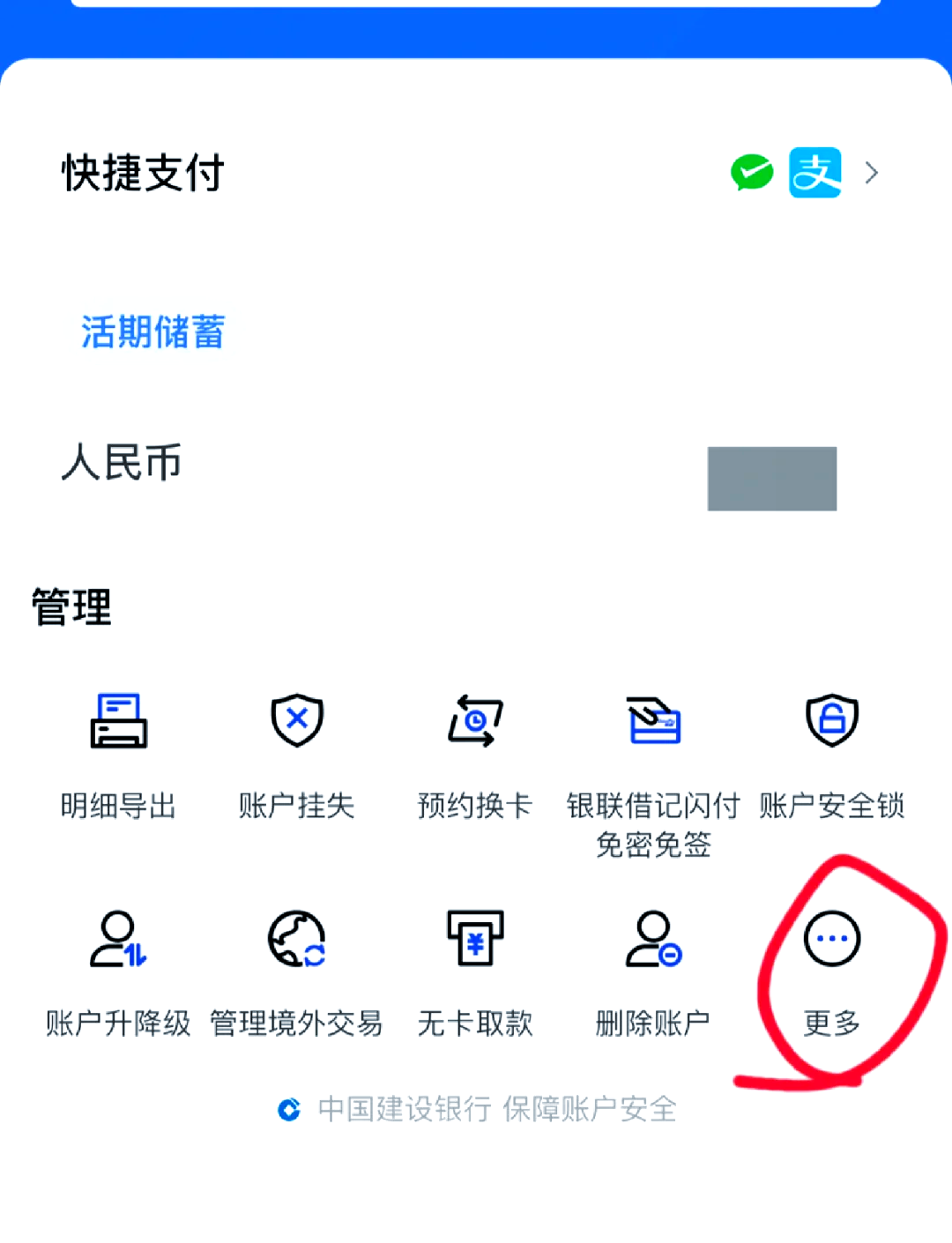The image size is (952, 1243).
Task: Select the 账户挂失 shield icon
Action: coord(298,719)
